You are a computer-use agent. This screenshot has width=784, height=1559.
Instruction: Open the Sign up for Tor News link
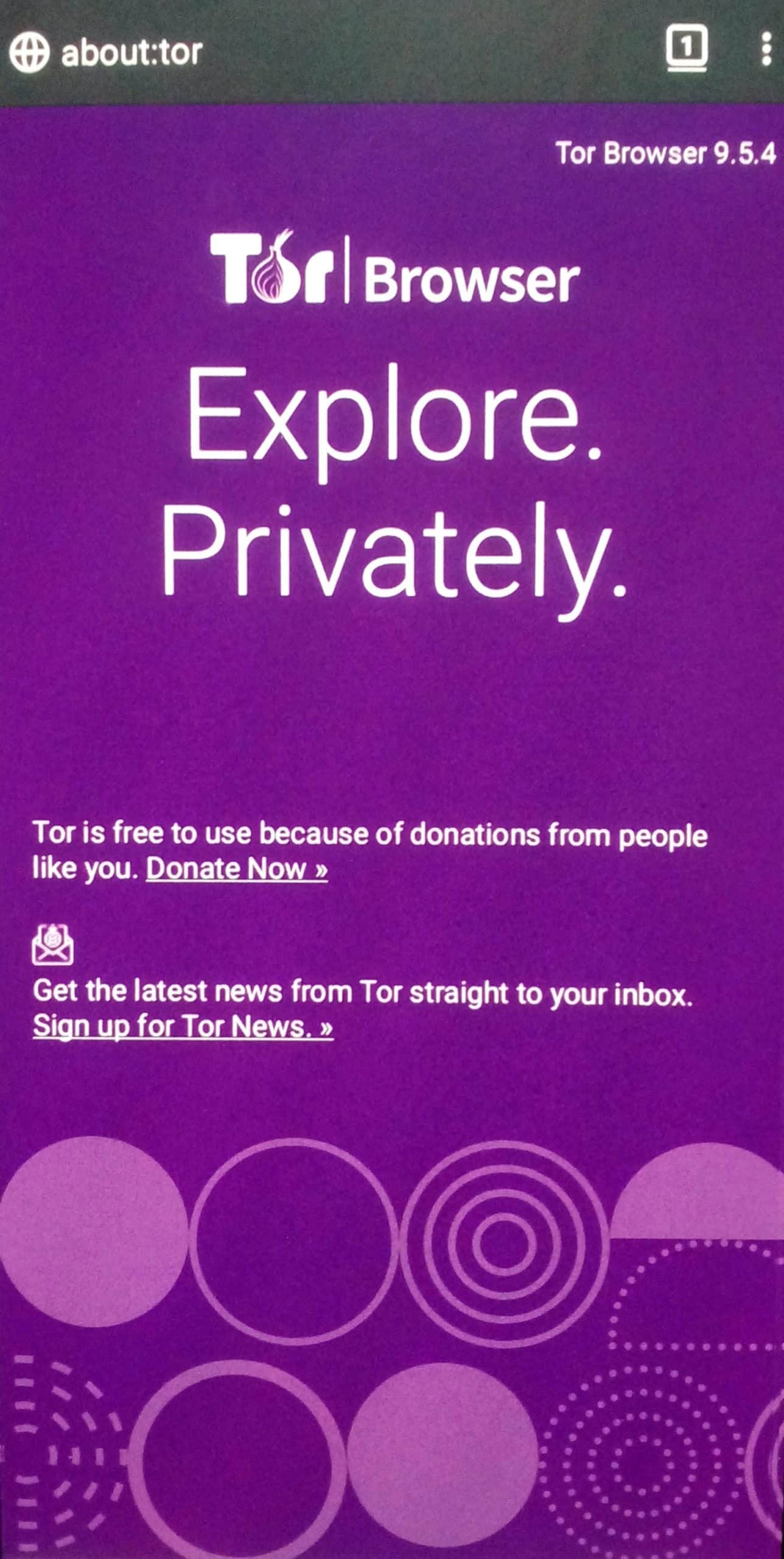[x=183, y=1026]
